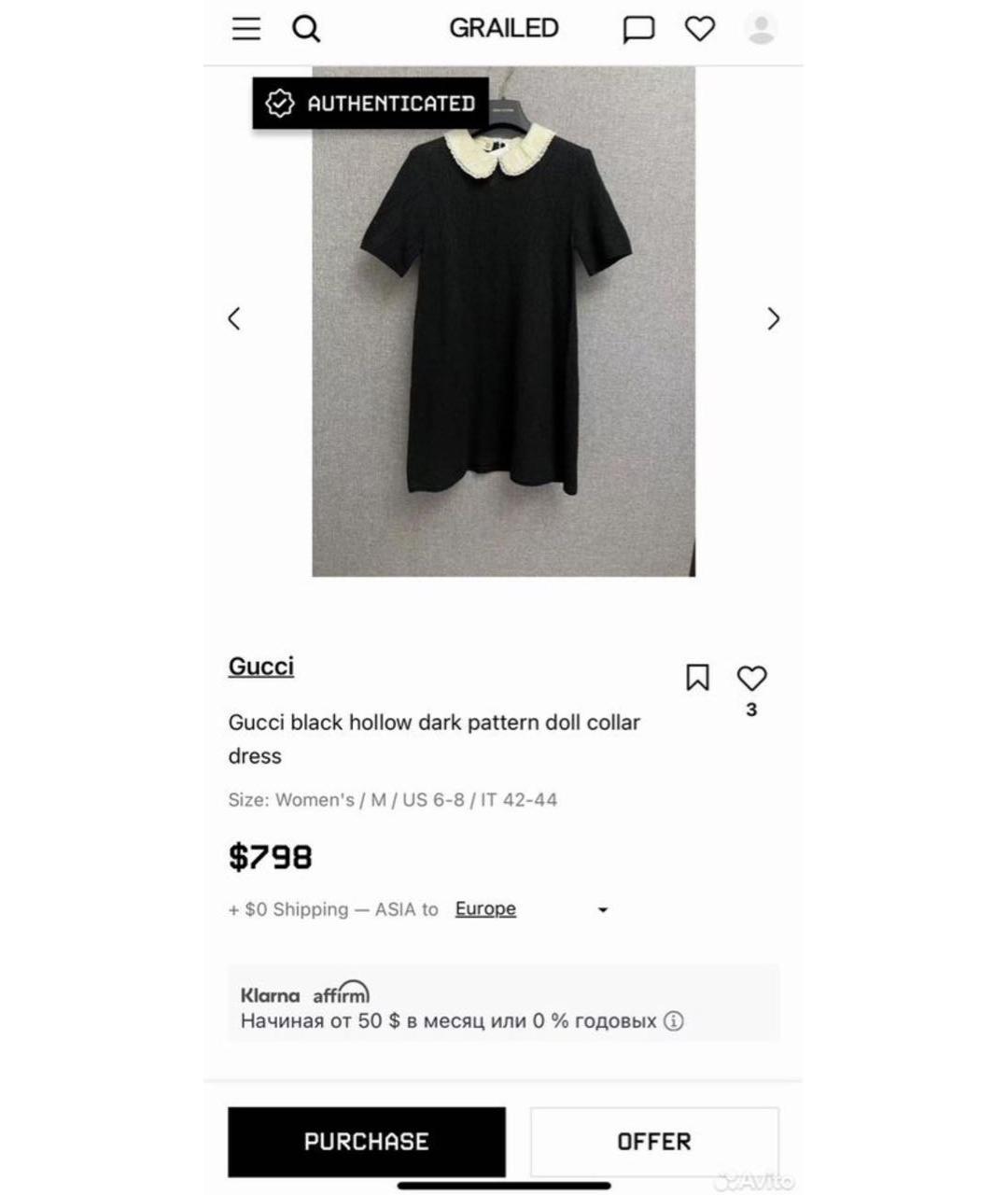
Task: Open the search icon
Action: (306, 29)
